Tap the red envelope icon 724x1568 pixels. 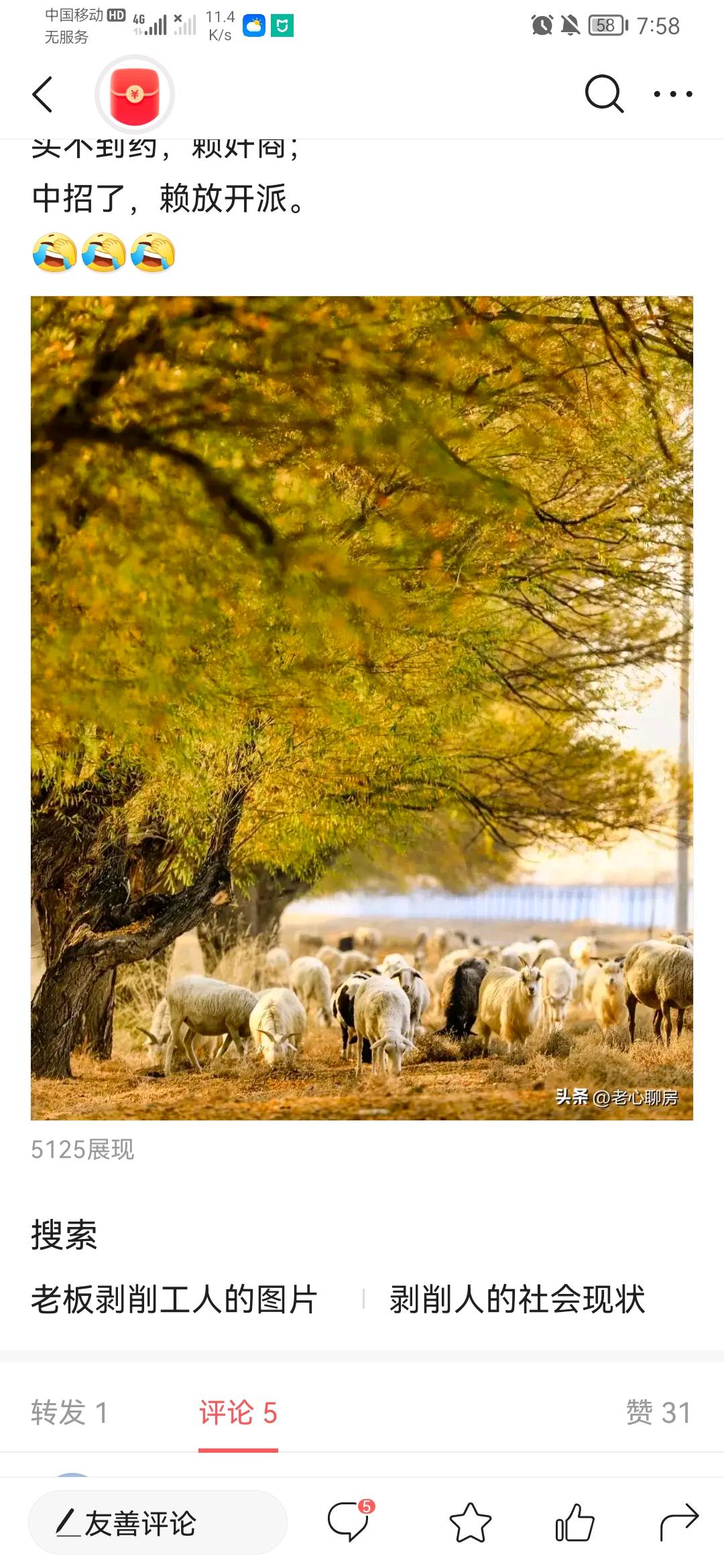135,94
